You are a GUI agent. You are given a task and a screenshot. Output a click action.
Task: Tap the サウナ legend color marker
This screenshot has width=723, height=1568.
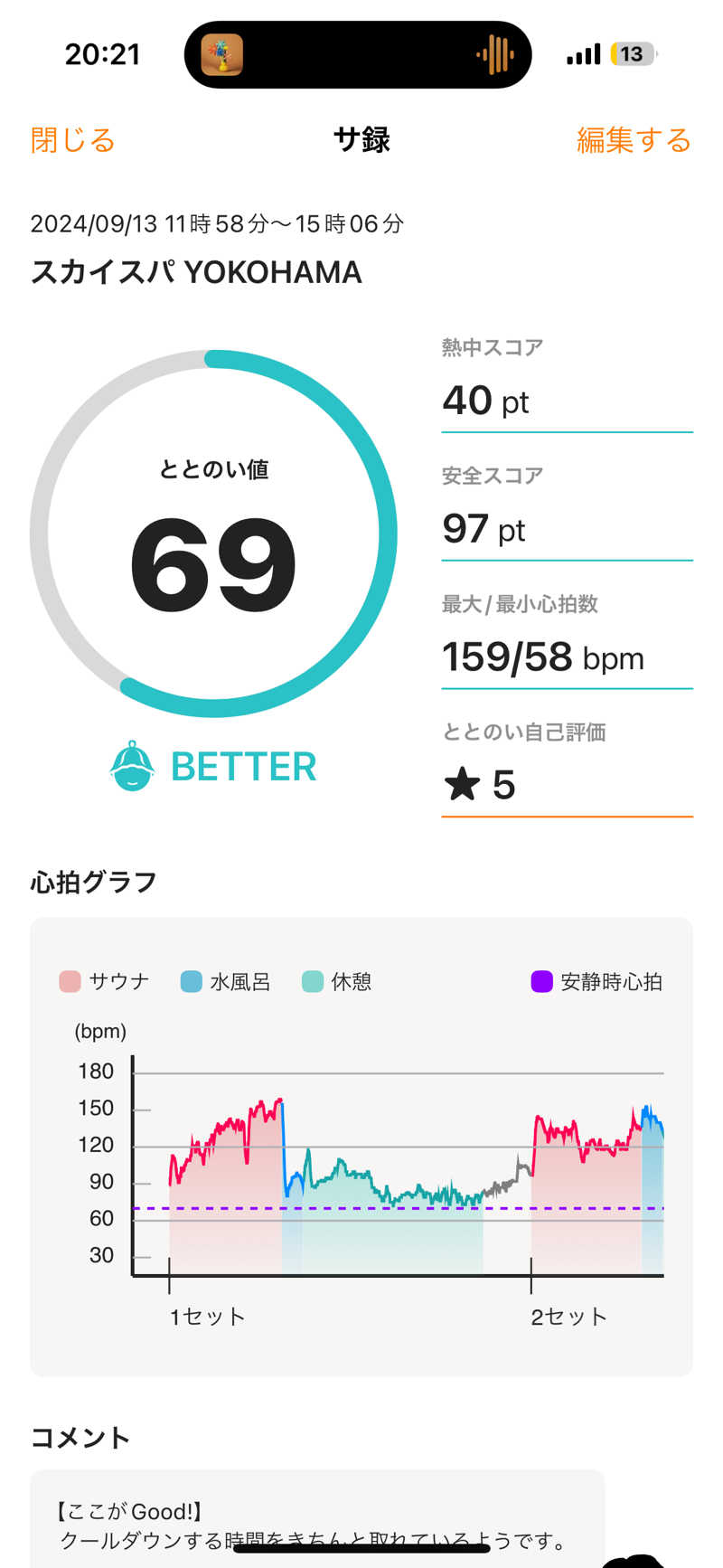[x=70, y=981]
